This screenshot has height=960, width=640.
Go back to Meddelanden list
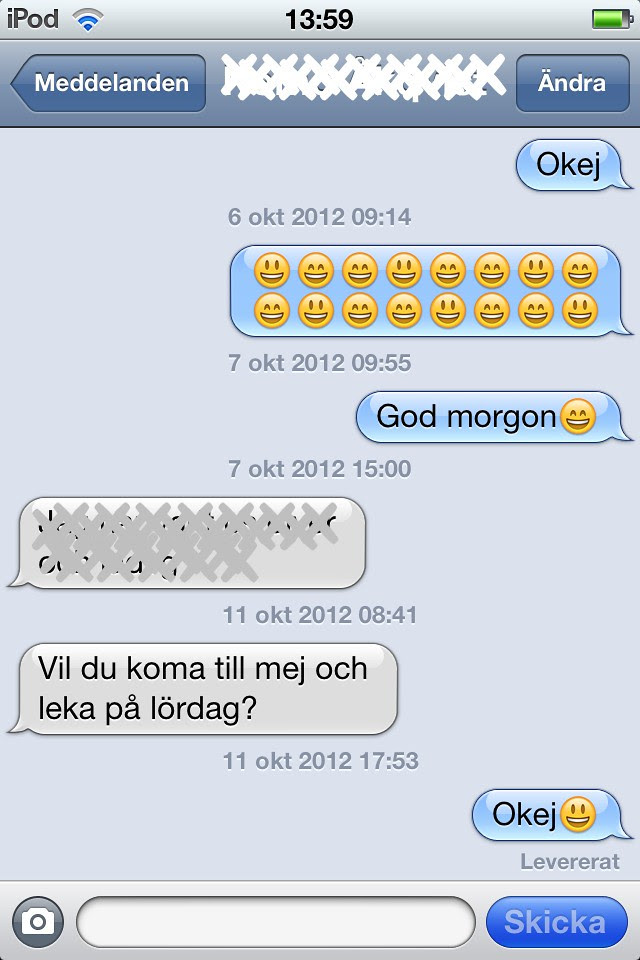(109, 83)
